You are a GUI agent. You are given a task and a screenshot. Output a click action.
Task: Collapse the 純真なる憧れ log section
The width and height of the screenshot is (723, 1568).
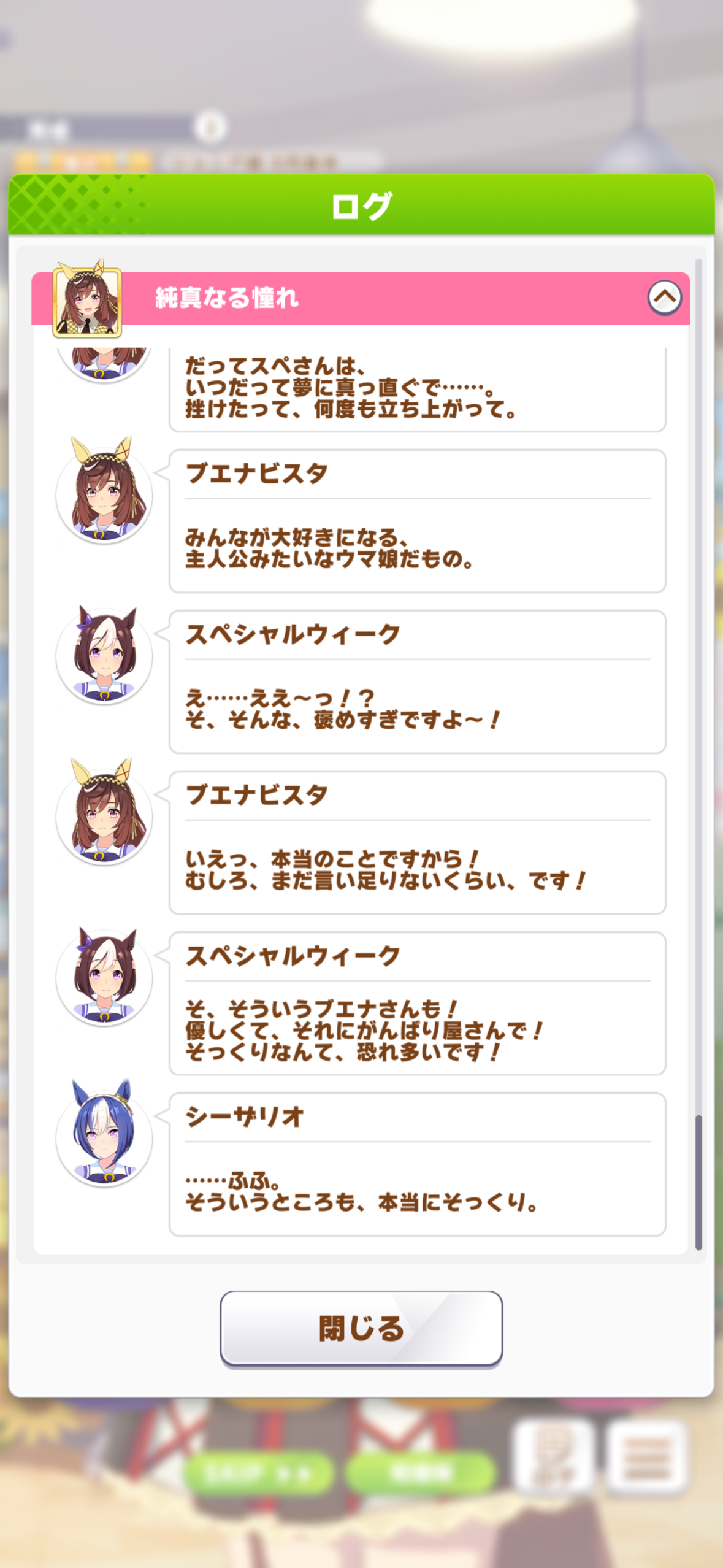664,298
